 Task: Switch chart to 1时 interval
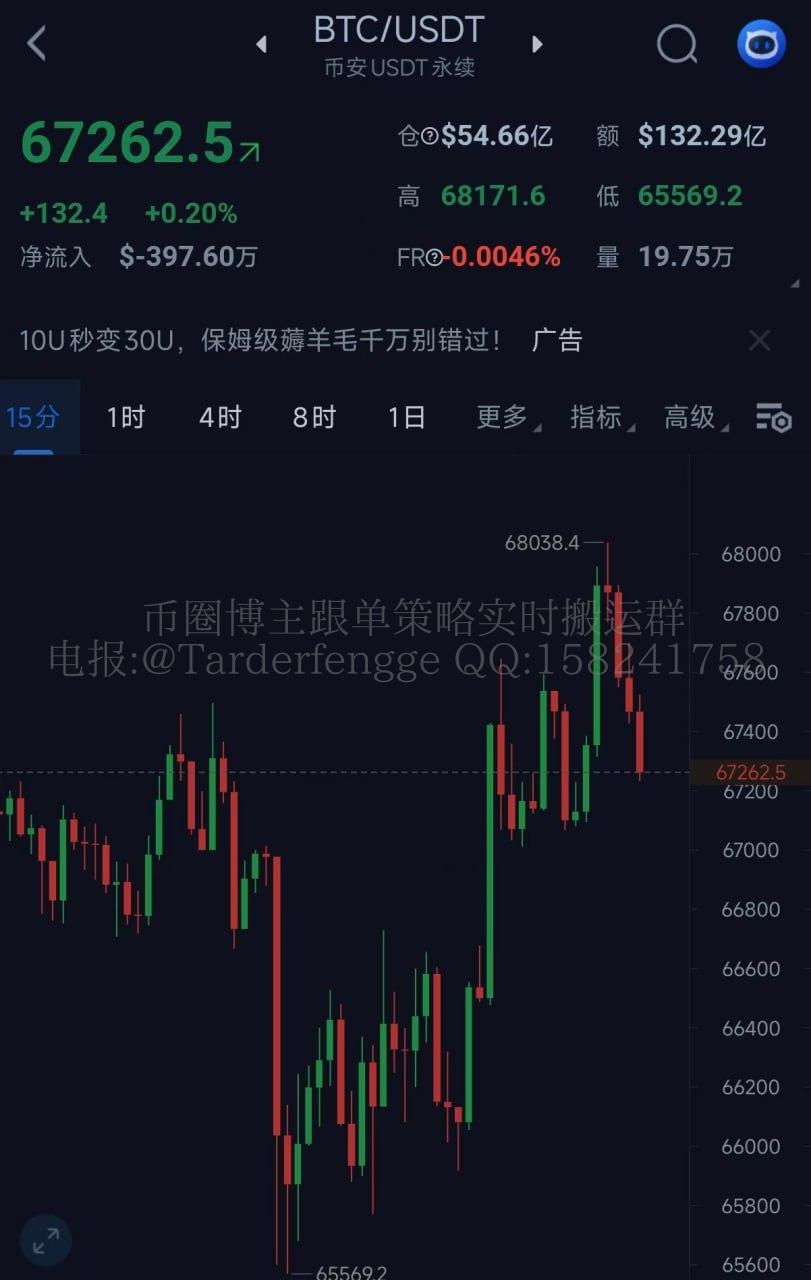[126, 417]
